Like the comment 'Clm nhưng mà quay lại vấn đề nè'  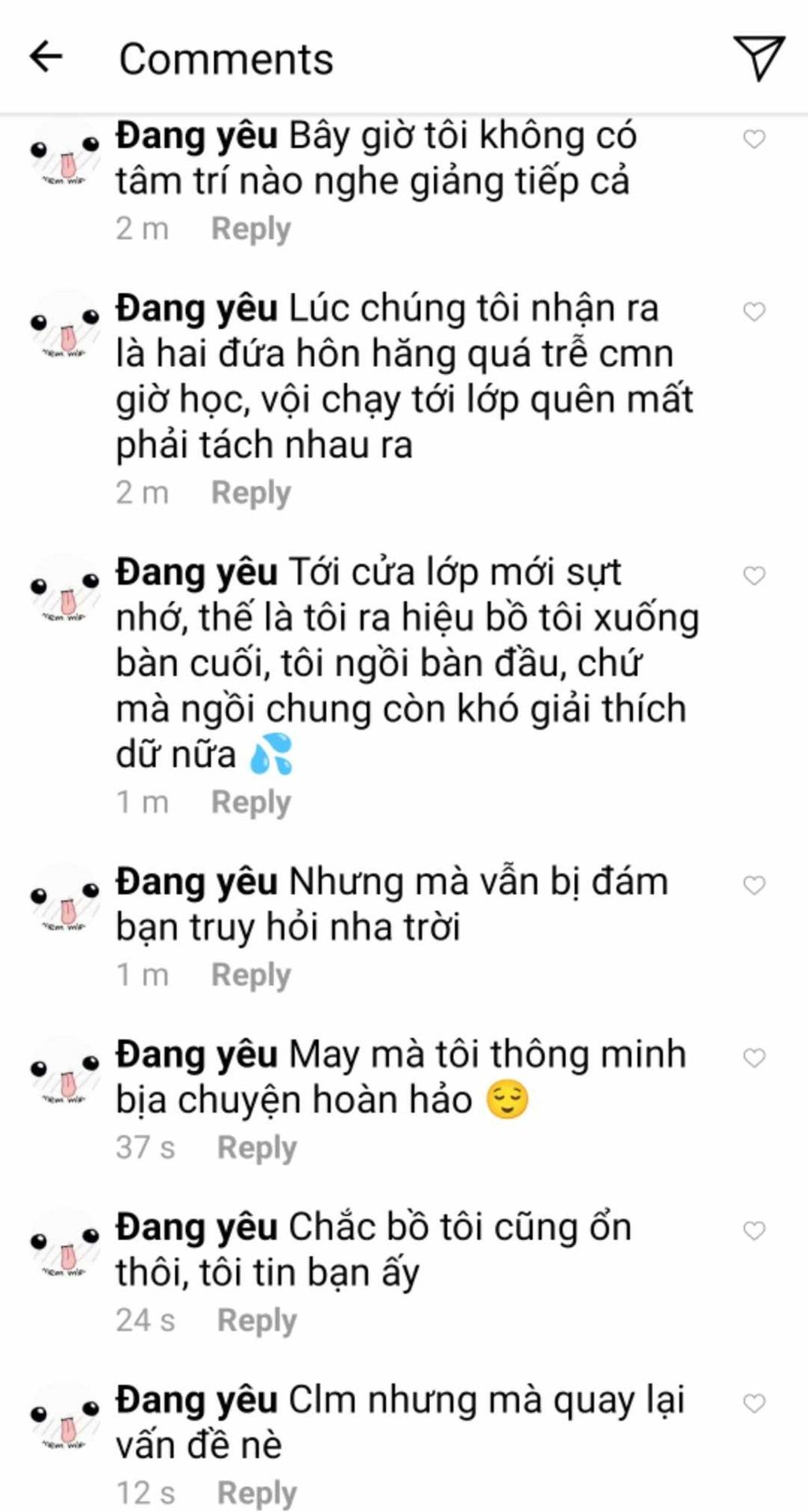coord(754,1403)
